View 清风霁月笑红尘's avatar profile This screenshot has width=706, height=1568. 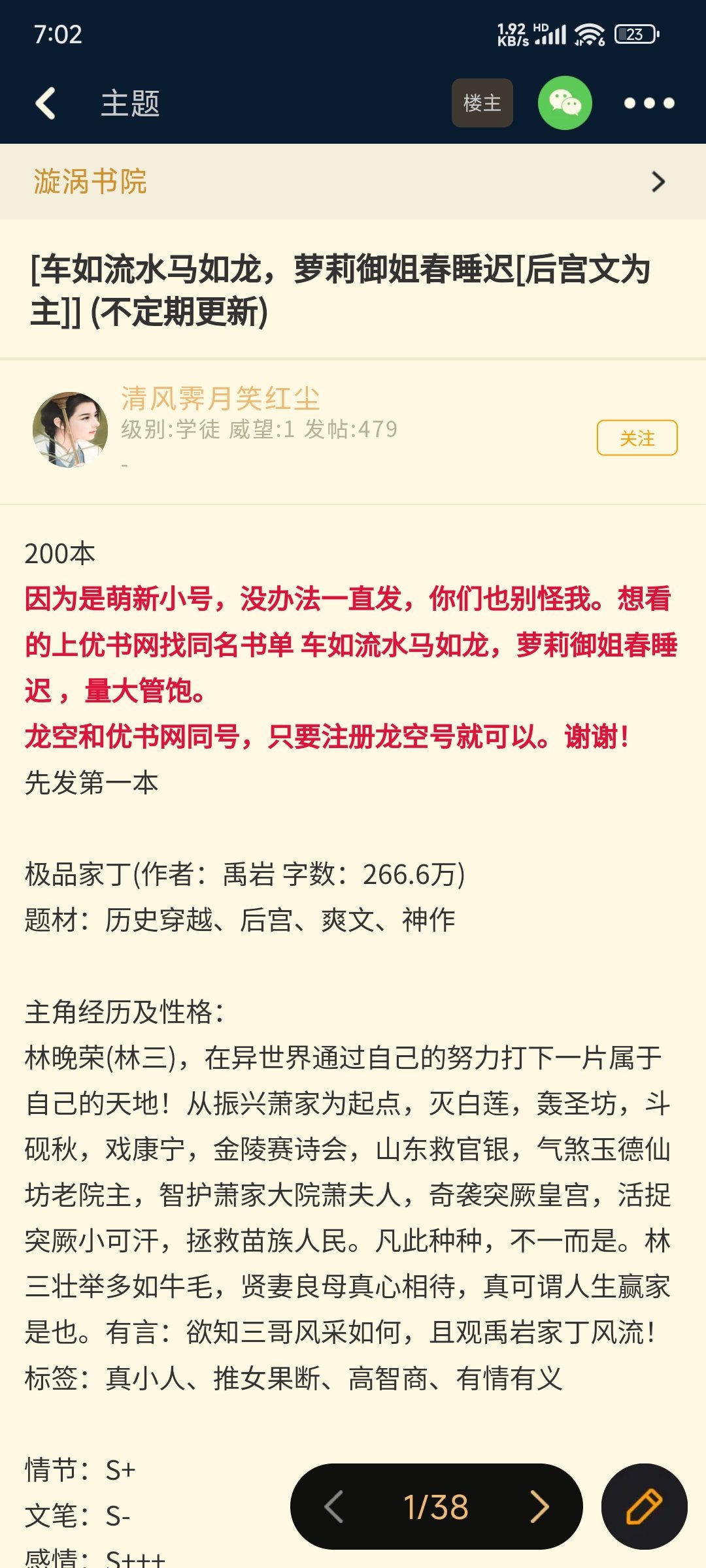pyautogui.click(x=71, y=430)
